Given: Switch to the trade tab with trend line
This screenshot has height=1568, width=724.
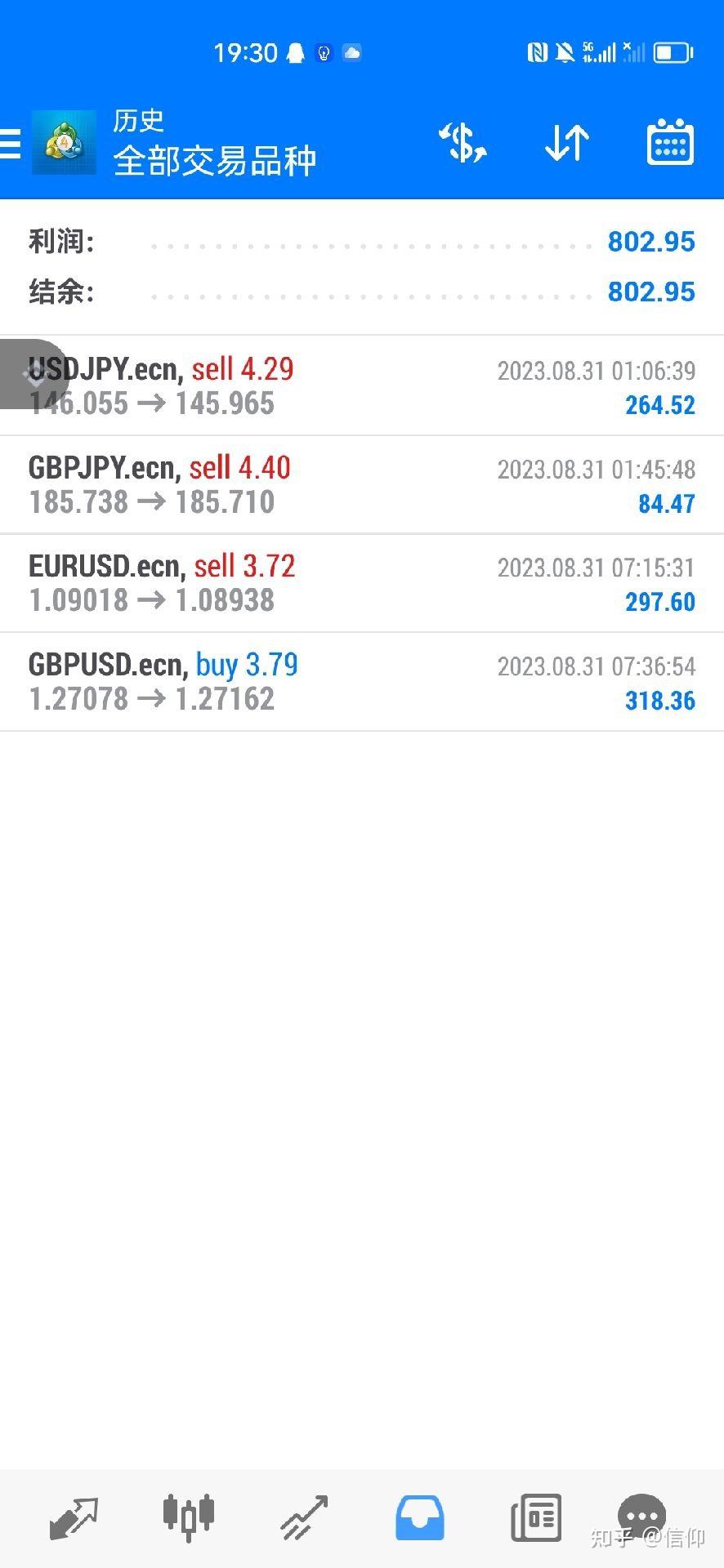Looking at the screenshot, I should pyautogui.click(x=305, y=1518).
